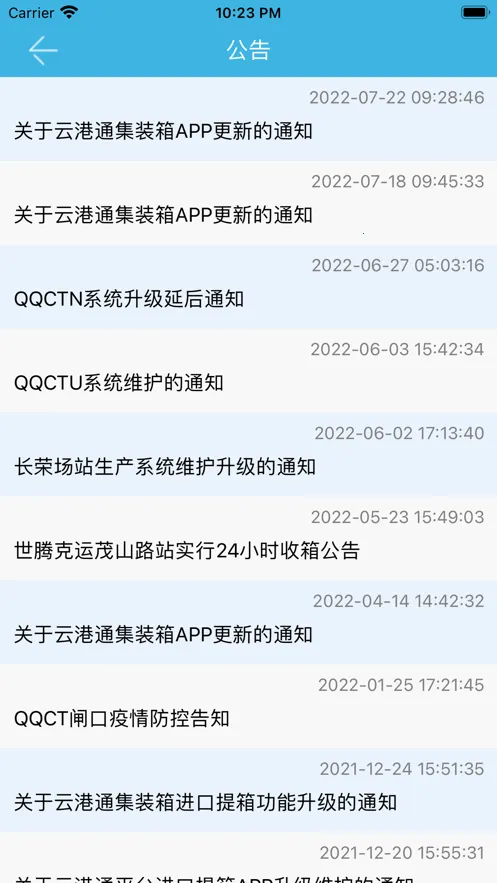The width and height of the screenshot is (497, 883).
Task: Open QQCTN系统升级延后通知
Action: [x=248, y=287]
